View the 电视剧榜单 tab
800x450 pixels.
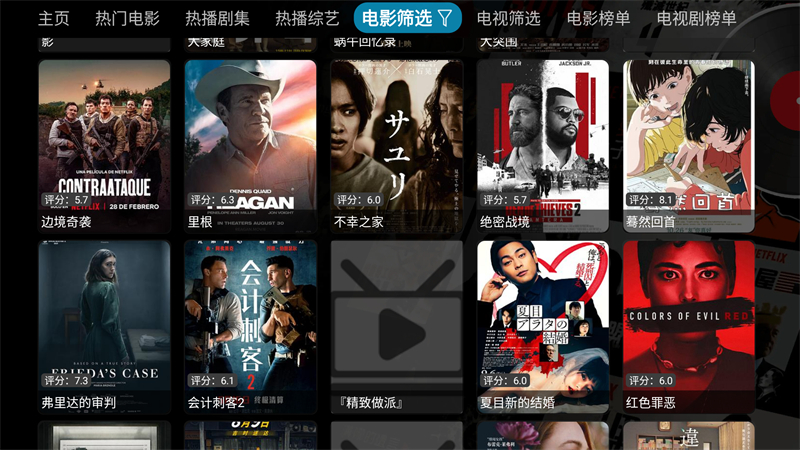click(x=696, y=18)
